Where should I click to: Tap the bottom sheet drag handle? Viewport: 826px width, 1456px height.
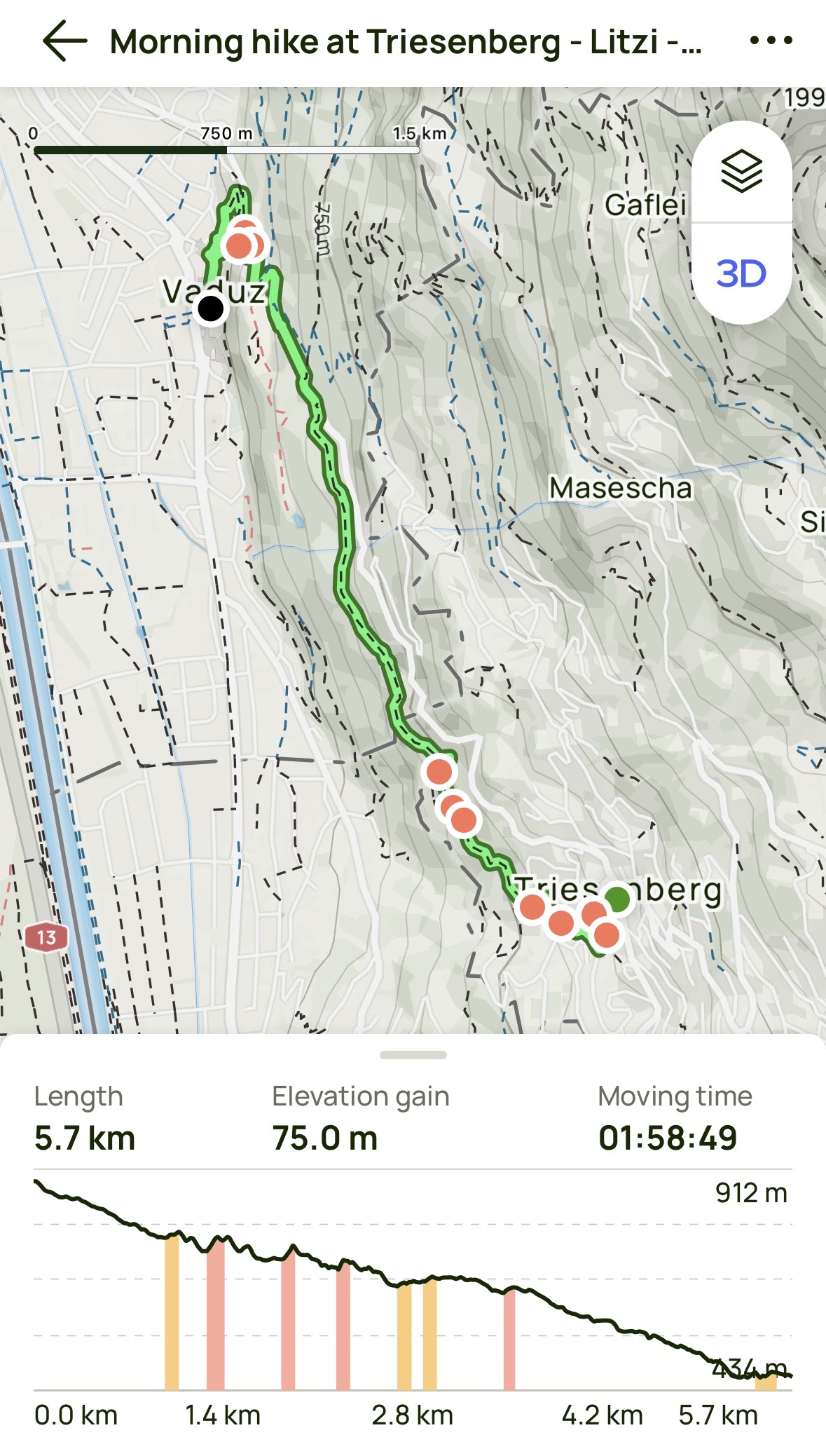[413, 1054]
